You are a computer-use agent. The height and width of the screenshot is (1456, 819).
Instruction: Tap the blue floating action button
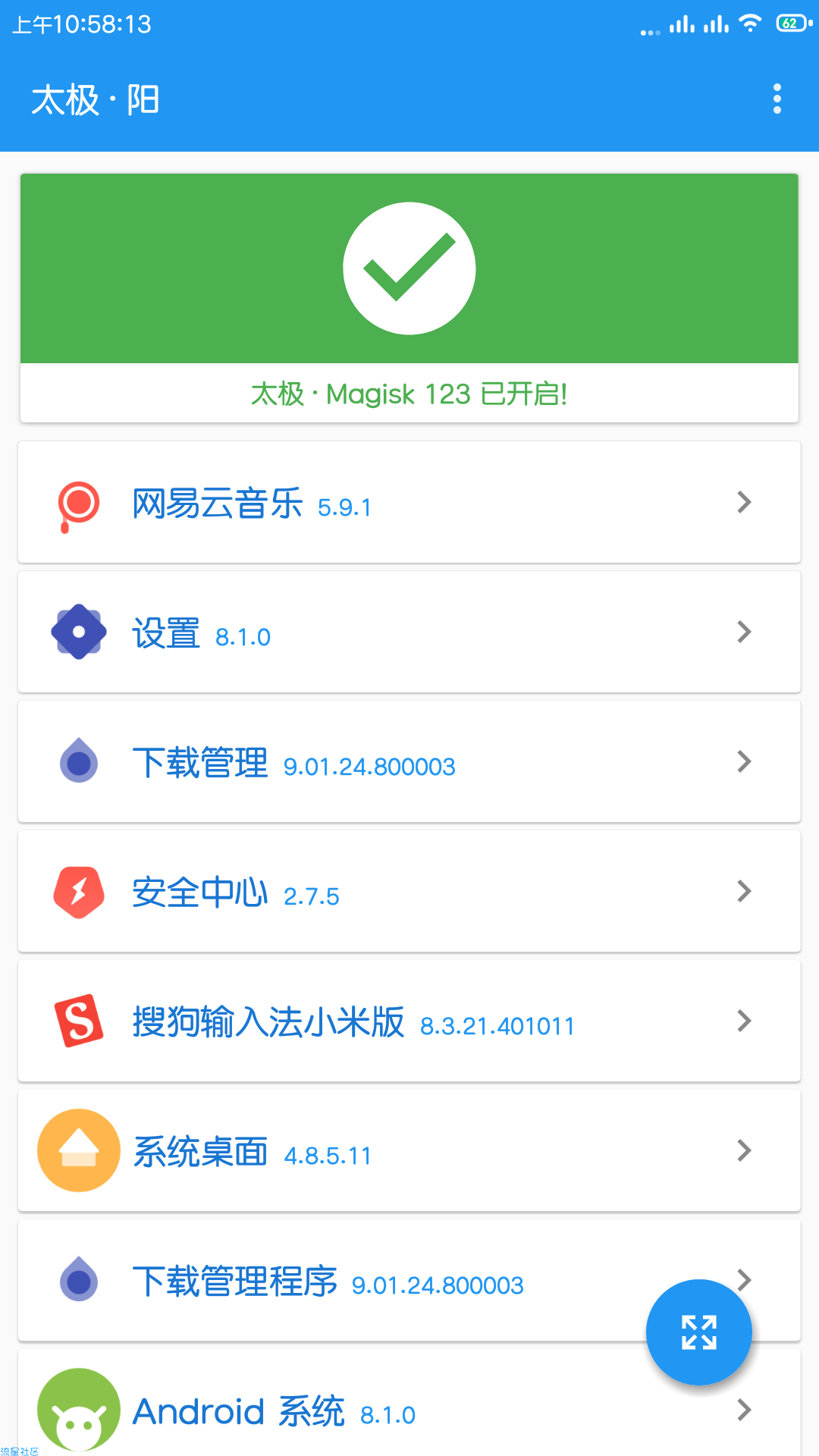pos(698,1332)
